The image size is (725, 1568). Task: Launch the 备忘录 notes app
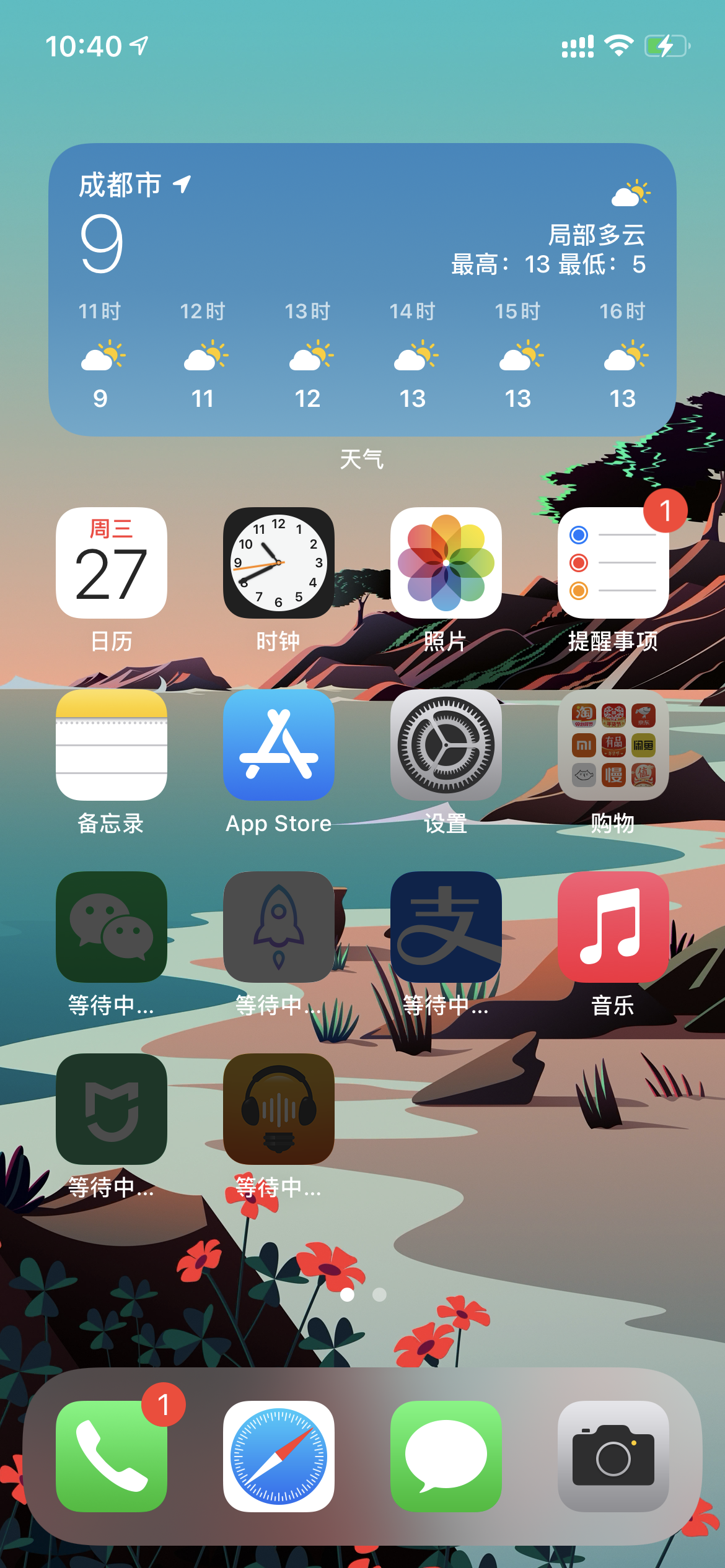(112, 745)
